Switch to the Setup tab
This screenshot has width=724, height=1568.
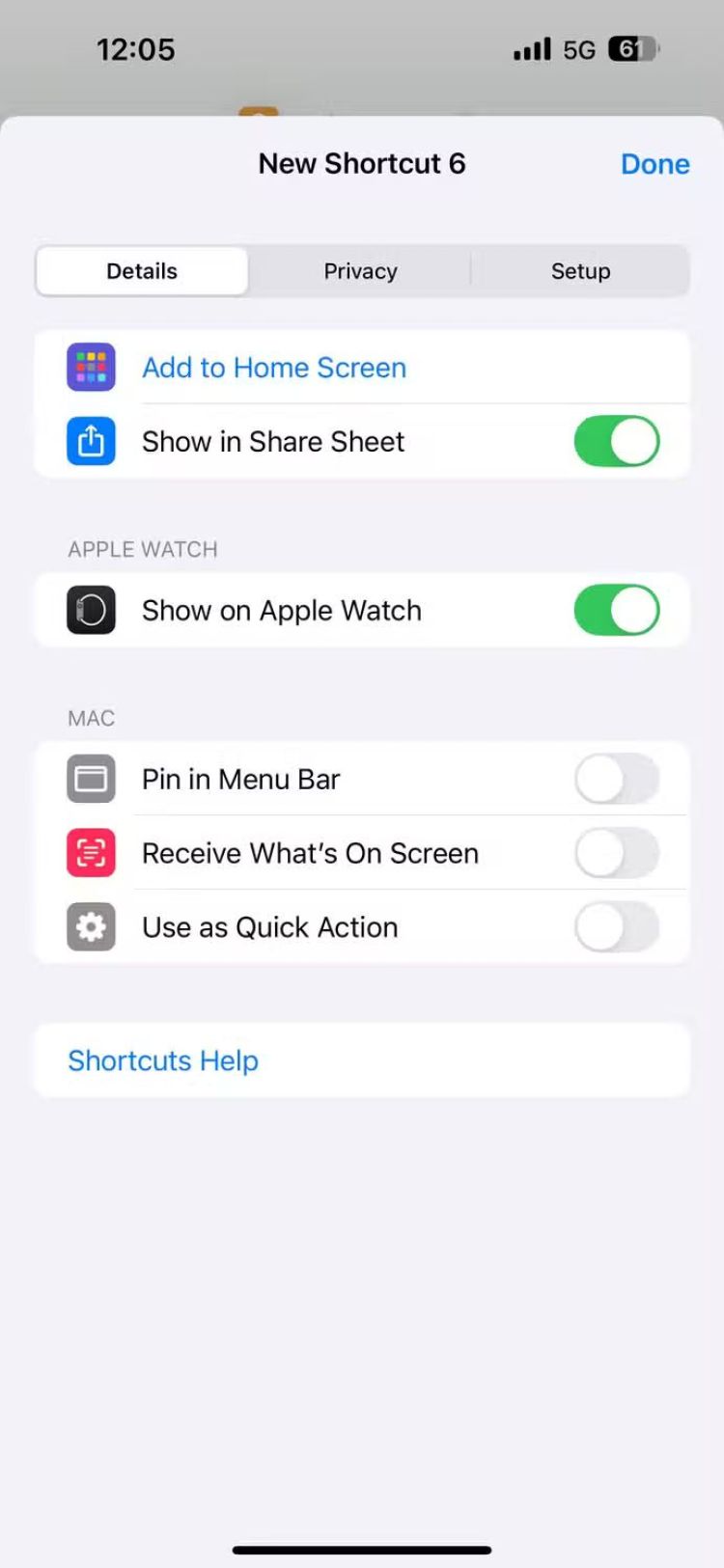coord(580,271)
